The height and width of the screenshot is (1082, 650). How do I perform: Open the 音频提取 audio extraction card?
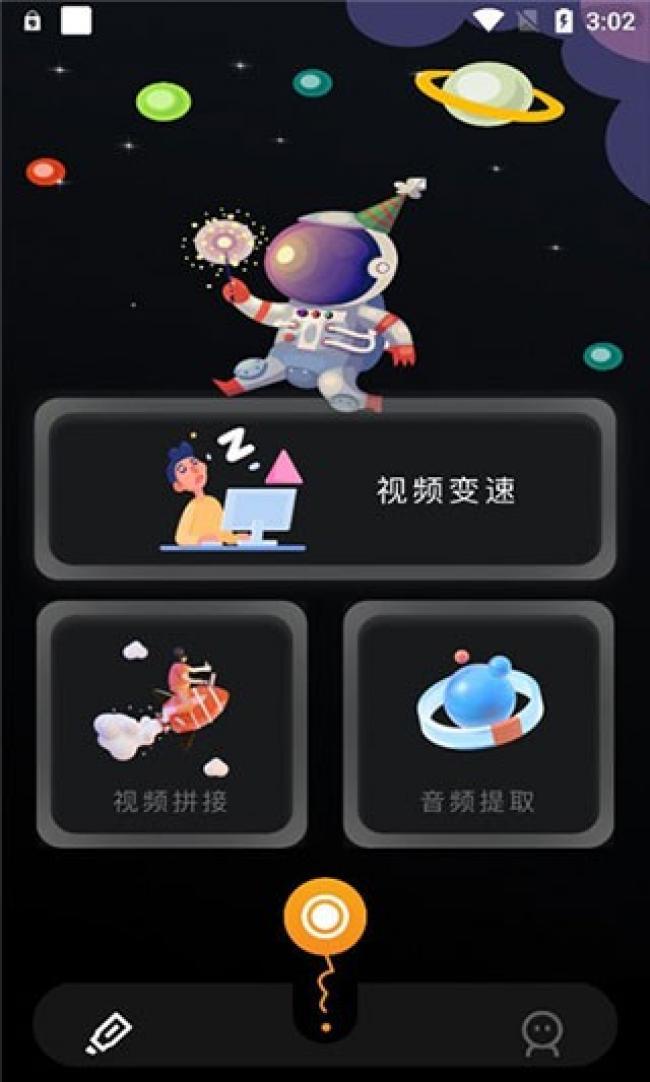point(478,725)
